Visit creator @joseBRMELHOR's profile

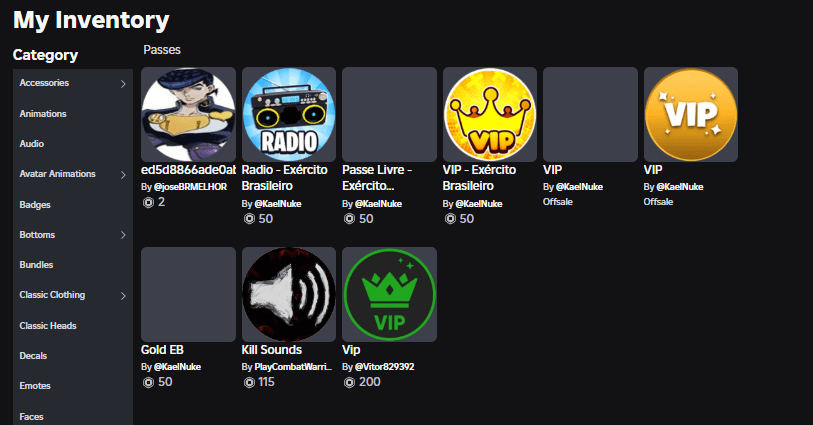coord(189,187)
